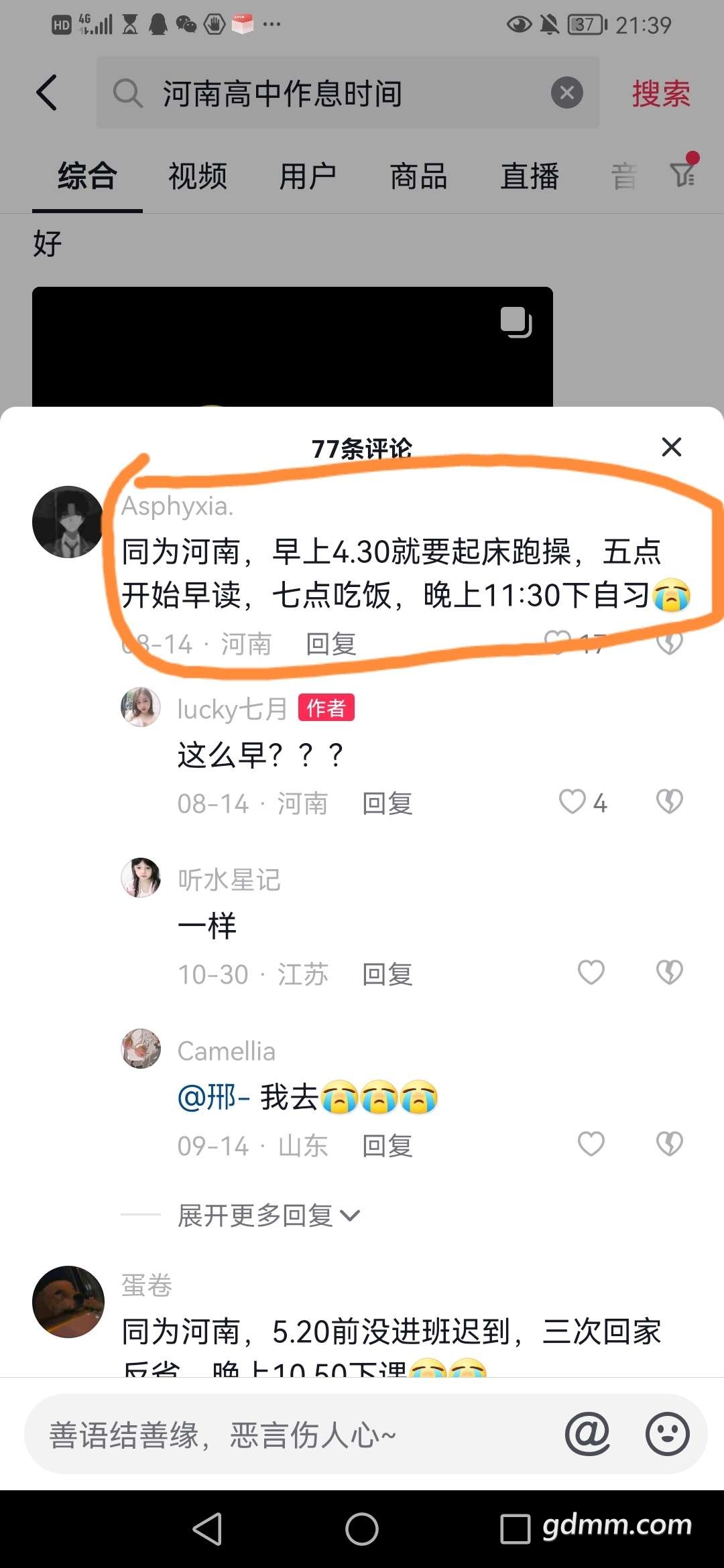Open the emoji picker in the comment bar

coord(667,1434)
